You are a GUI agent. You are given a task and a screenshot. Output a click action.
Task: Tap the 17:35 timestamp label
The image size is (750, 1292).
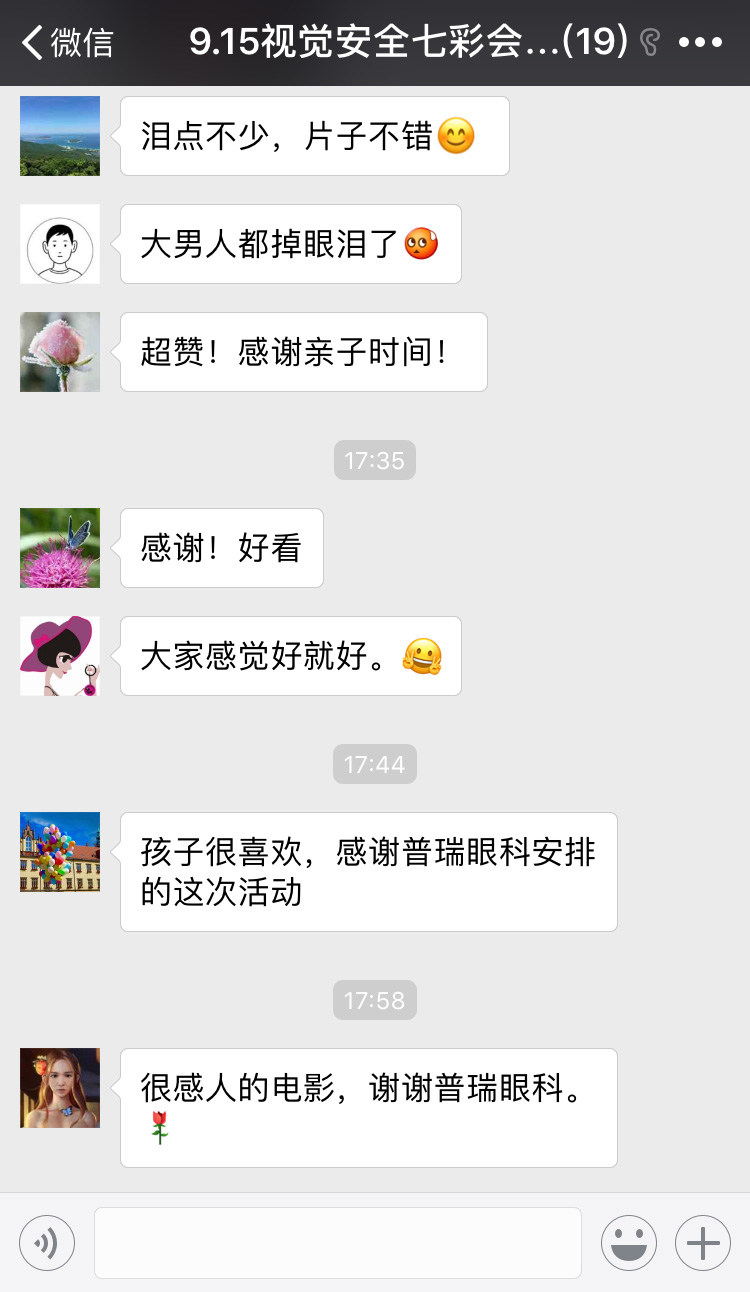point(374,460)
